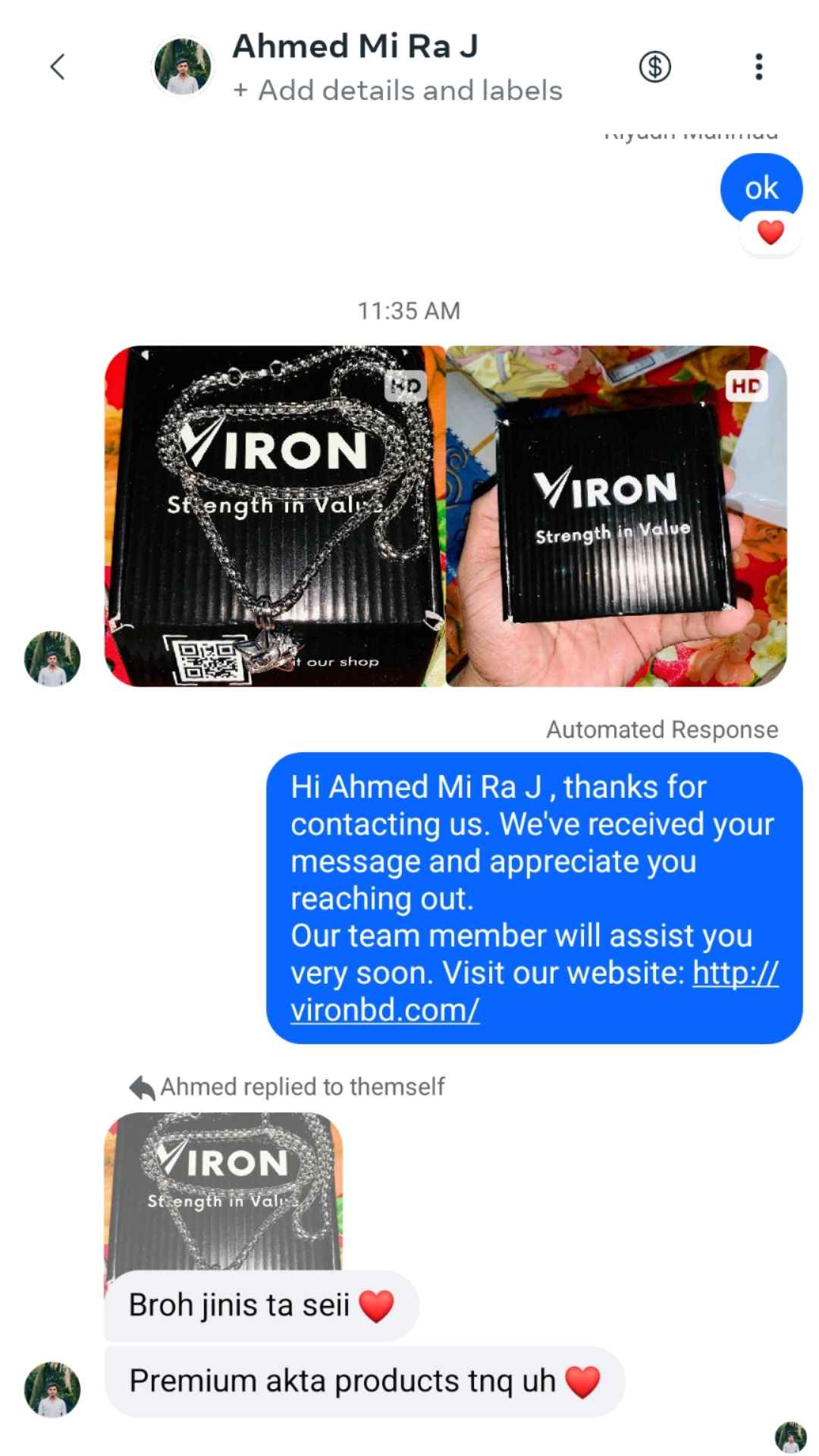Go back to the inbox
819x1456 pixels.
pyautogui.click(x=58, y=67)
